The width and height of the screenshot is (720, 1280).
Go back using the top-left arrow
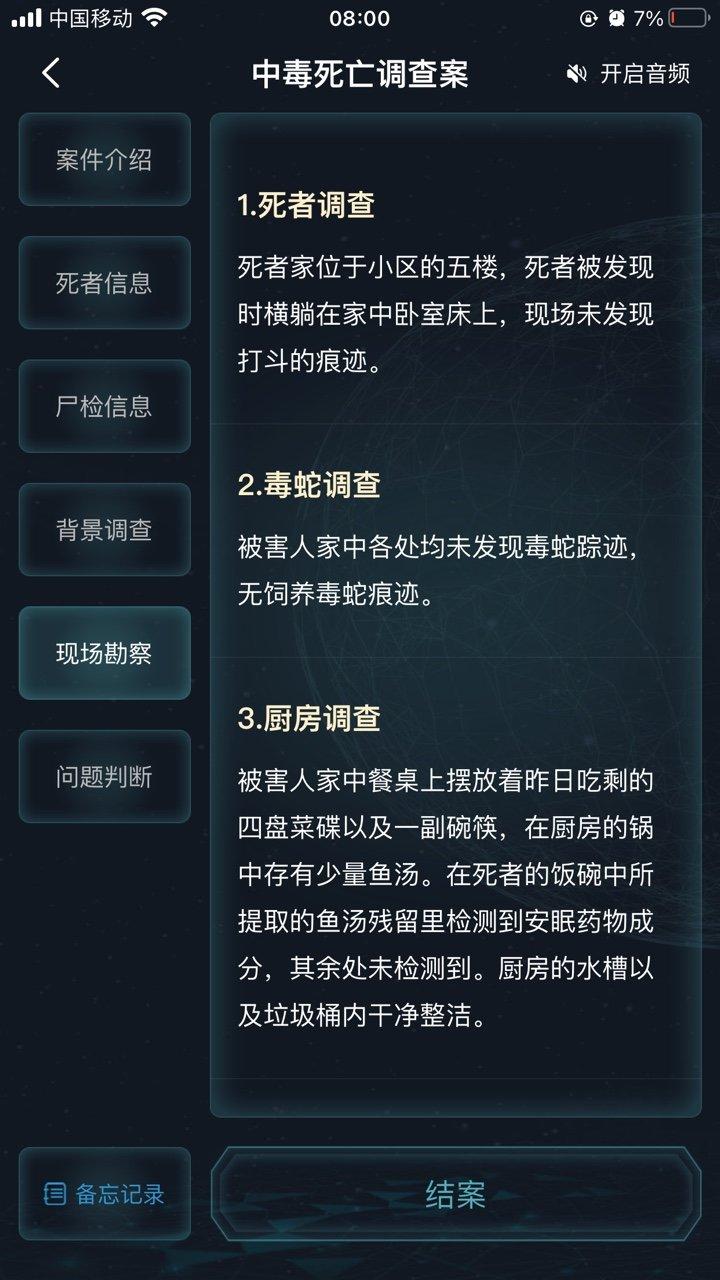click(52, 73)
